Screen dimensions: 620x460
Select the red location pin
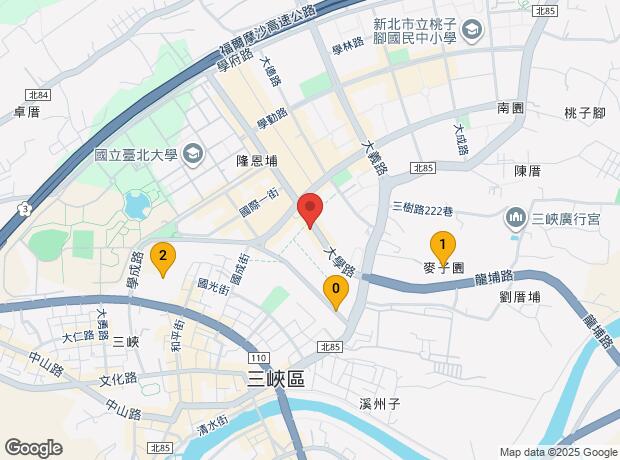[310, 210]
